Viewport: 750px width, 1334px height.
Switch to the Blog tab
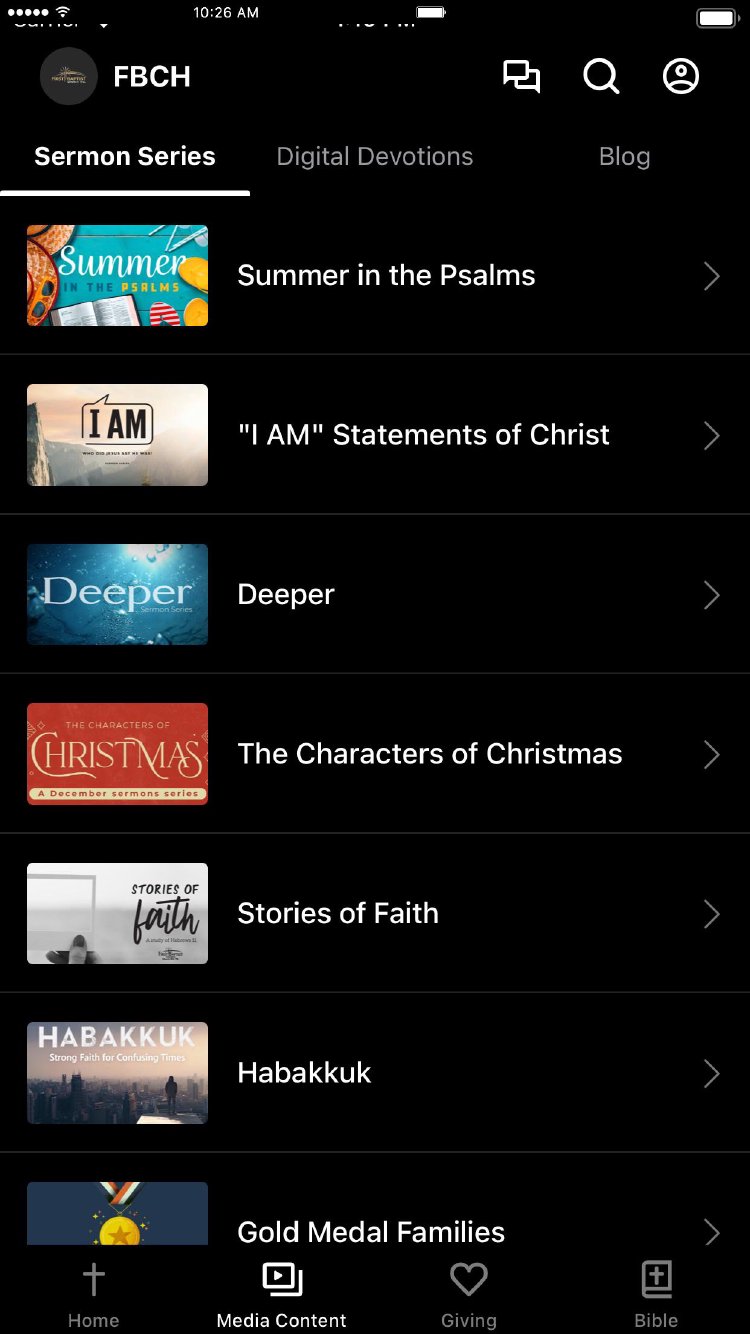coord(625,157)
